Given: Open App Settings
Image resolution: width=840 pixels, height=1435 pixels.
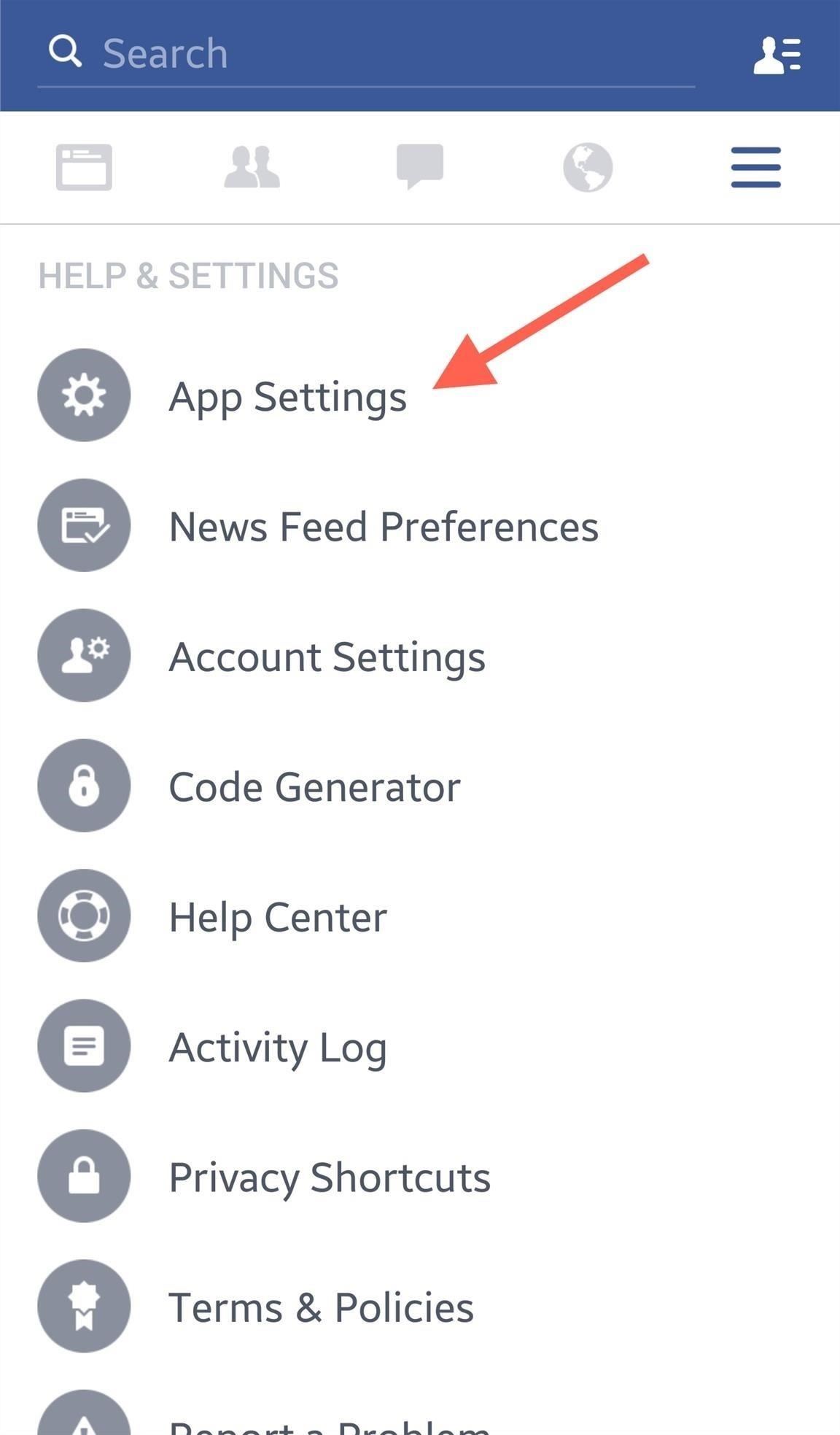Looking at the screenshot, I should point(287,397).
